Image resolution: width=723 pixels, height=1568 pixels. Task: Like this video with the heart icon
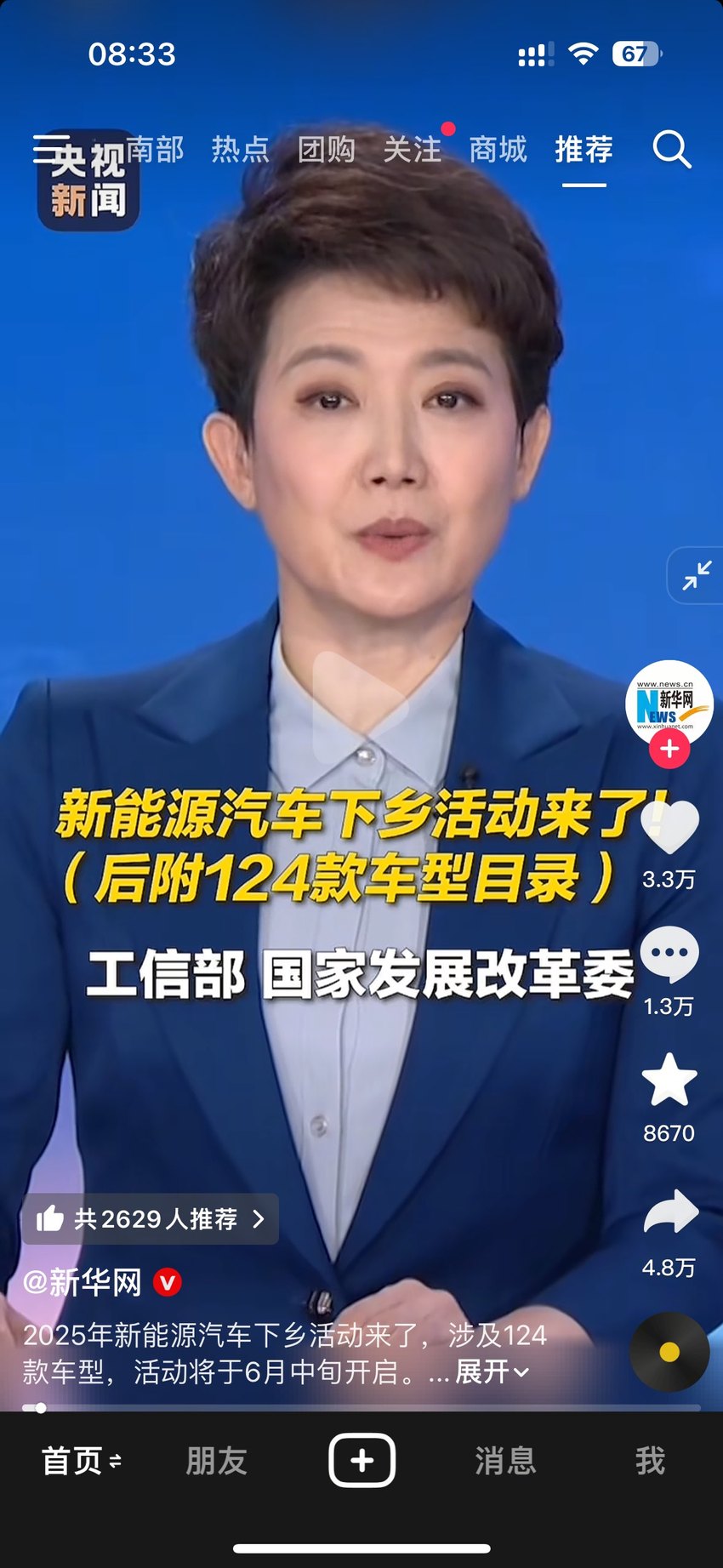[x=669, y=828]
